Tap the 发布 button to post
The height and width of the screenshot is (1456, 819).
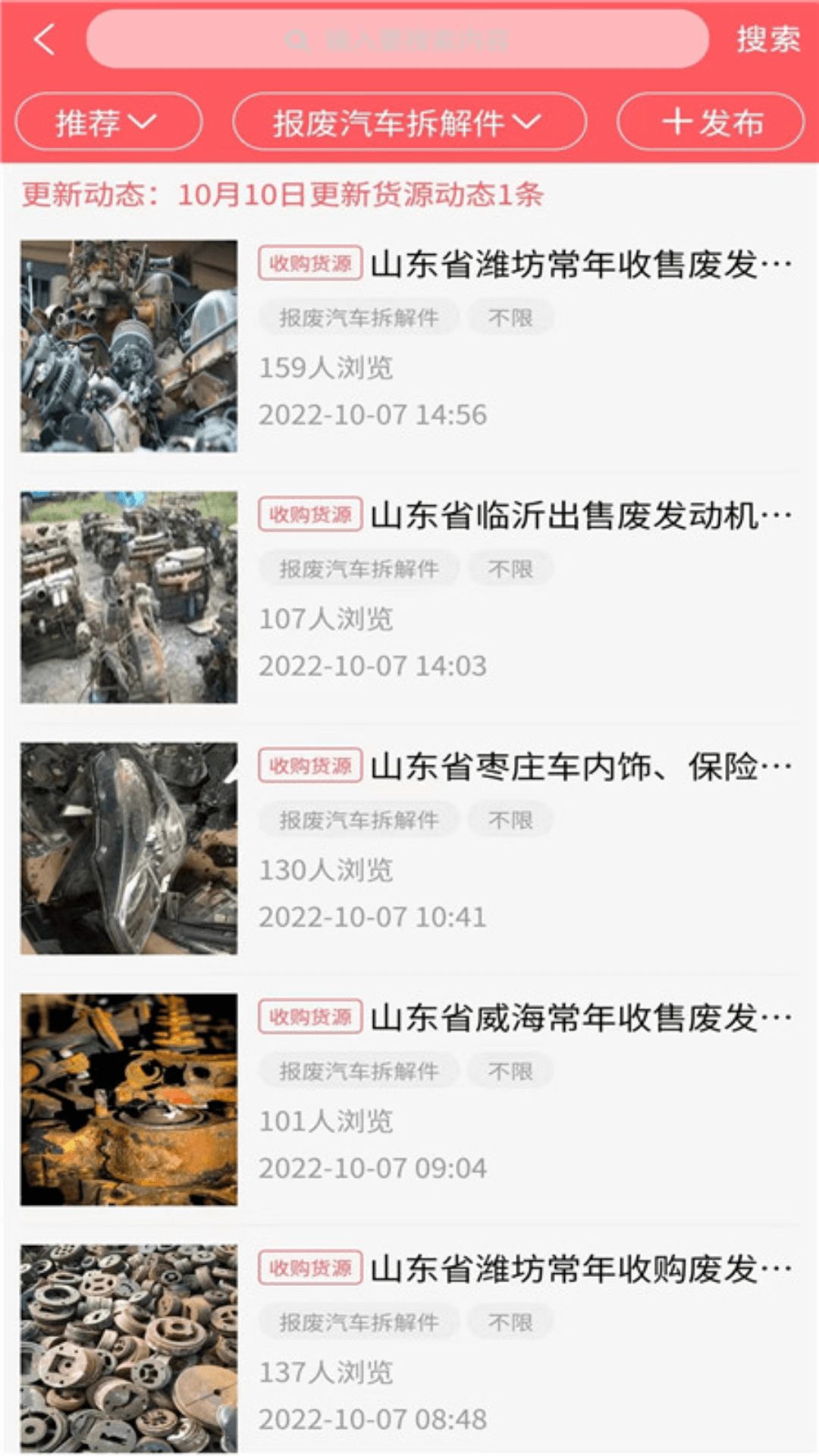711,121
